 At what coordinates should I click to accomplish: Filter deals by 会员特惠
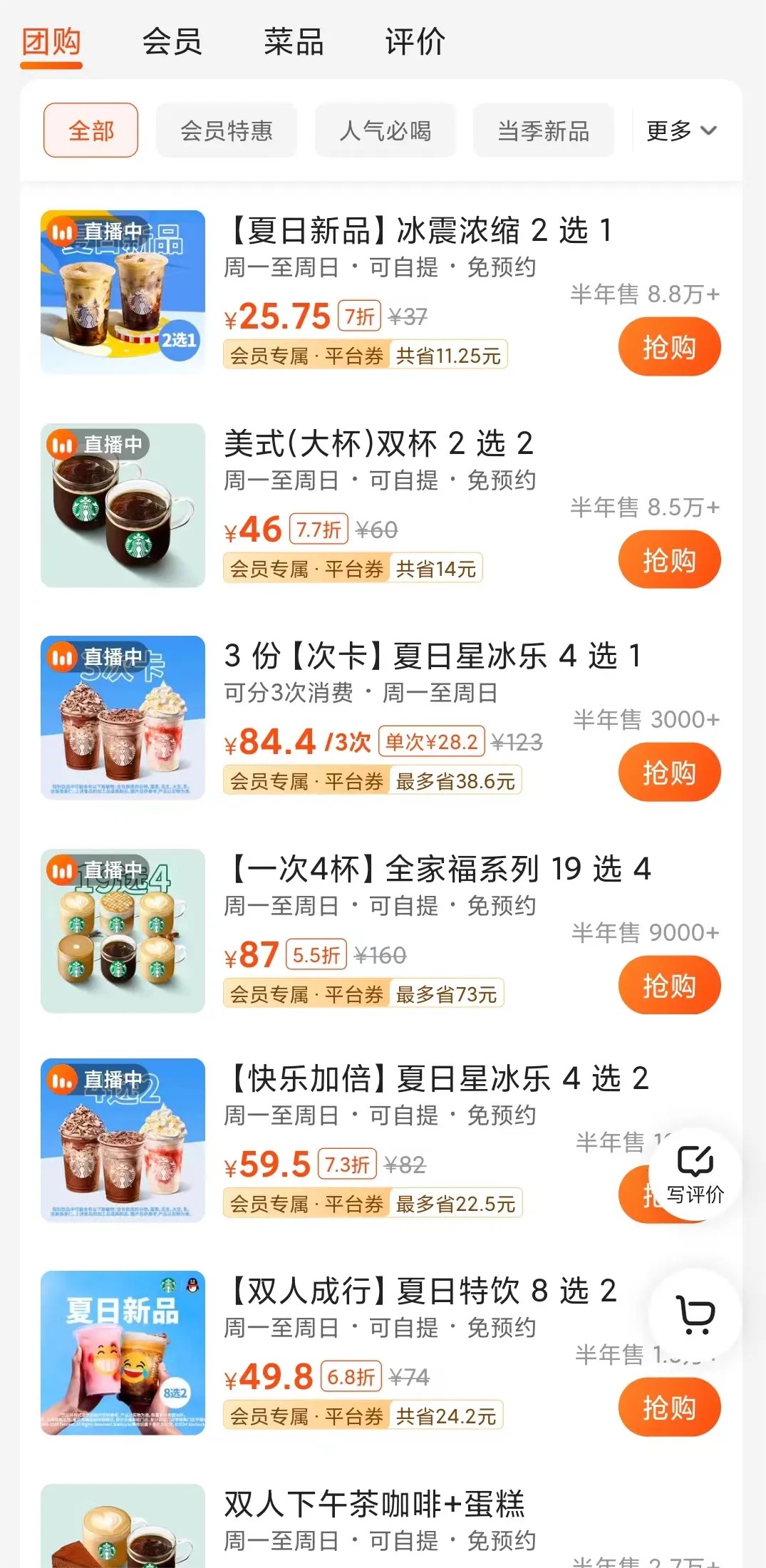click(x=226, y=130)
